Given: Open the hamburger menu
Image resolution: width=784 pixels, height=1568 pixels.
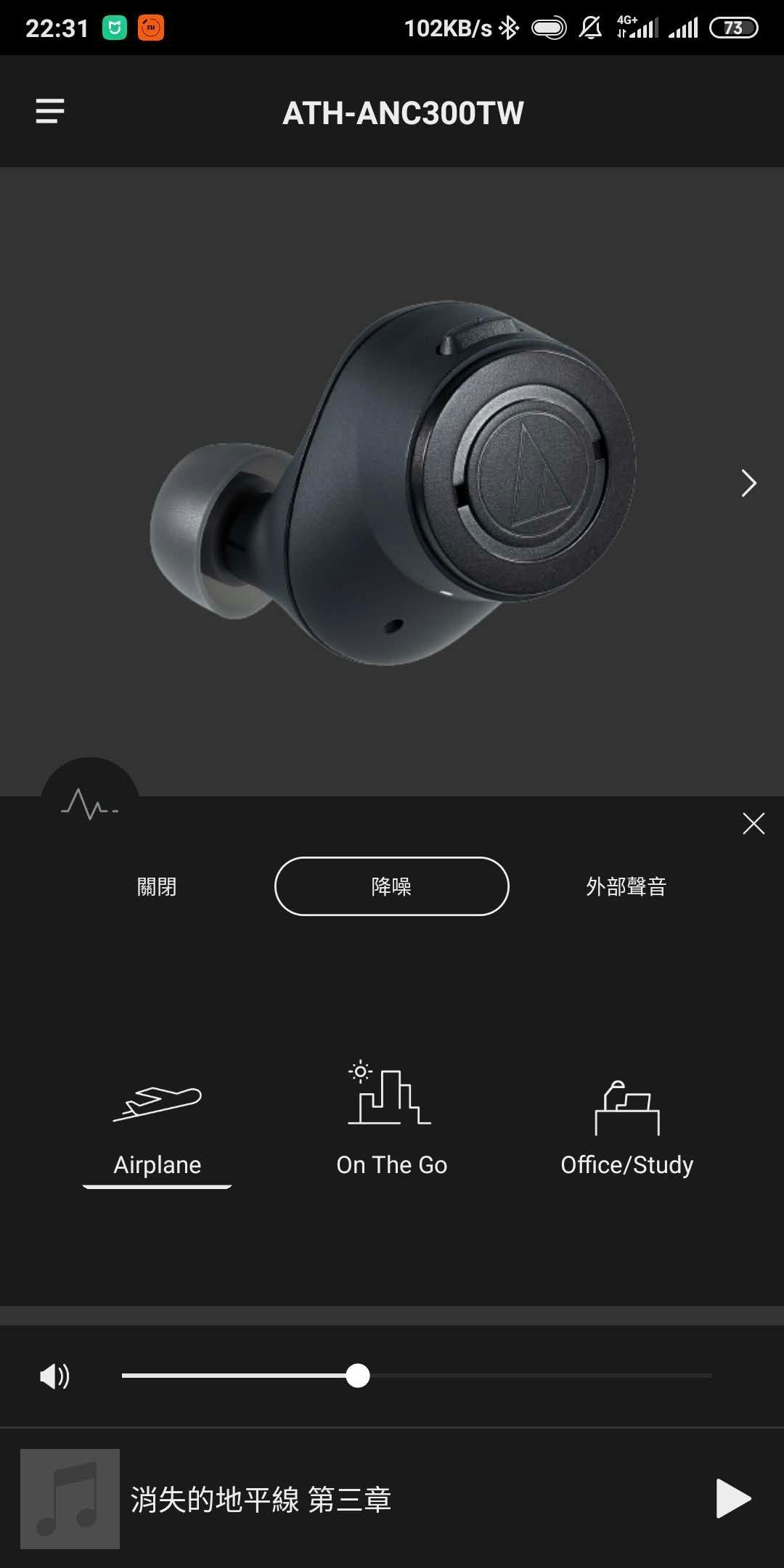Looking at the screenshot, I should [50, 111].
